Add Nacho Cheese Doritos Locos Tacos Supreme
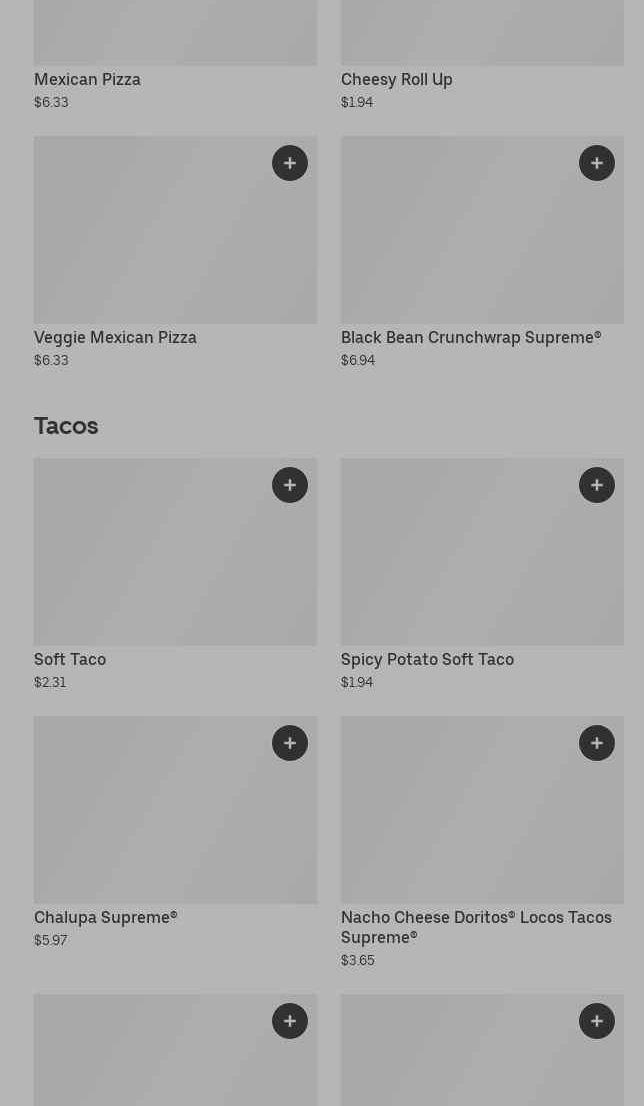Image resolution: width=644 pixels, height=1106 pixels. [597, 743]
